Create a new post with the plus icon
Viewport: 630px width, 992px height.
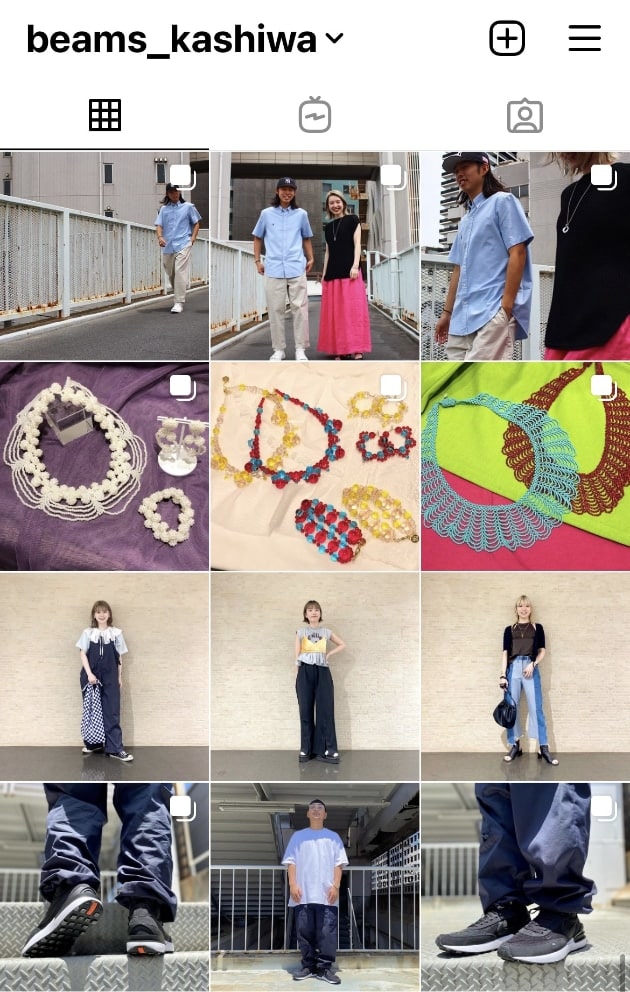[x=507, y=39]
